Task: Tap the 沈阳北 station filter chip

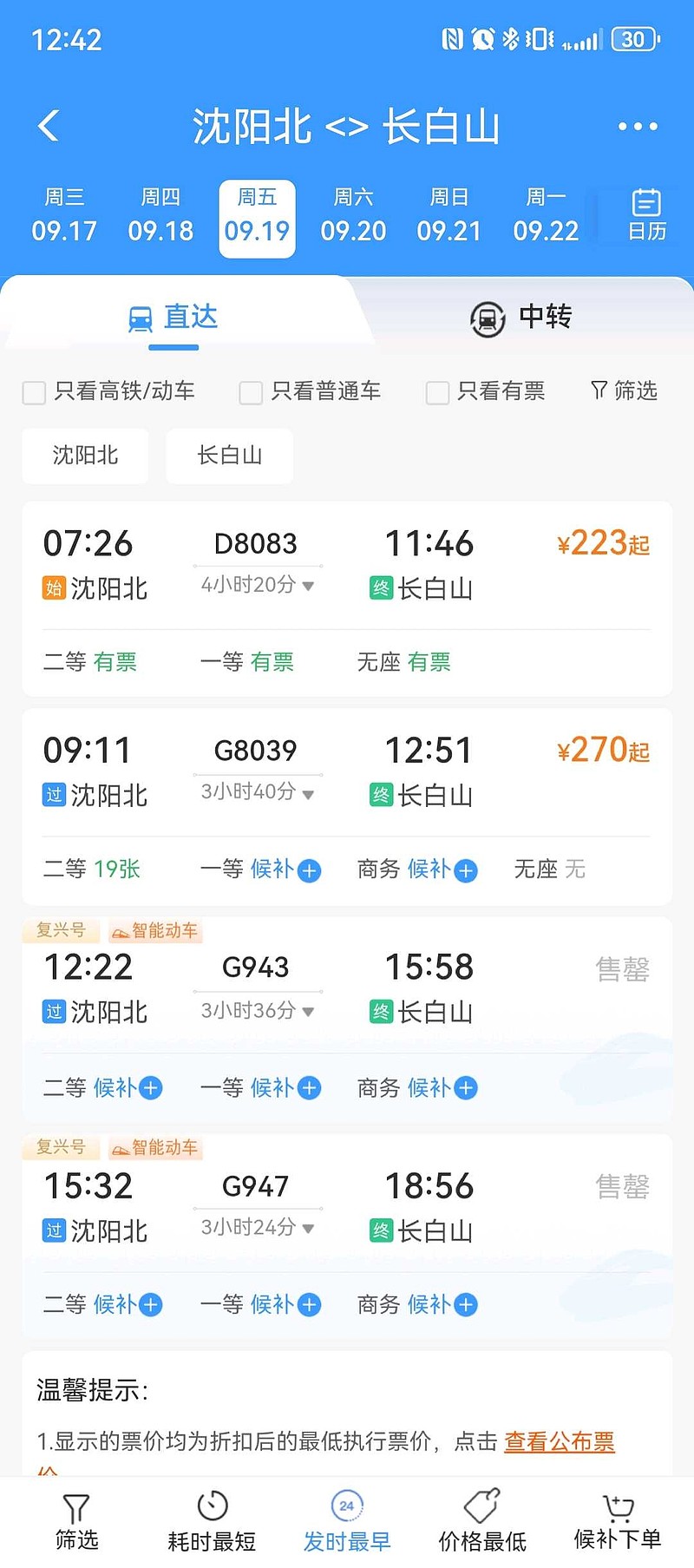Action: tap(84, 456)
